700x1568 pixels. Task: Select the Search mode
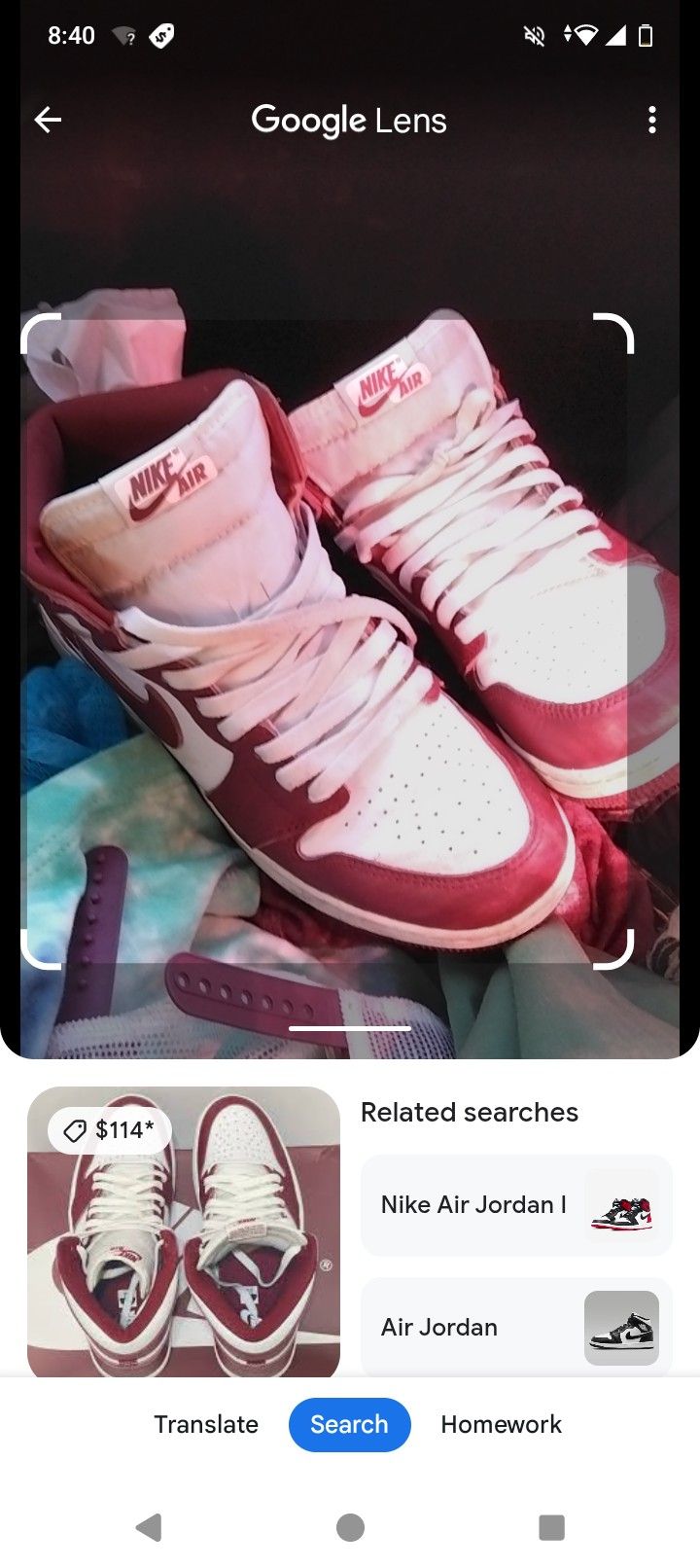coord(349,1424)
